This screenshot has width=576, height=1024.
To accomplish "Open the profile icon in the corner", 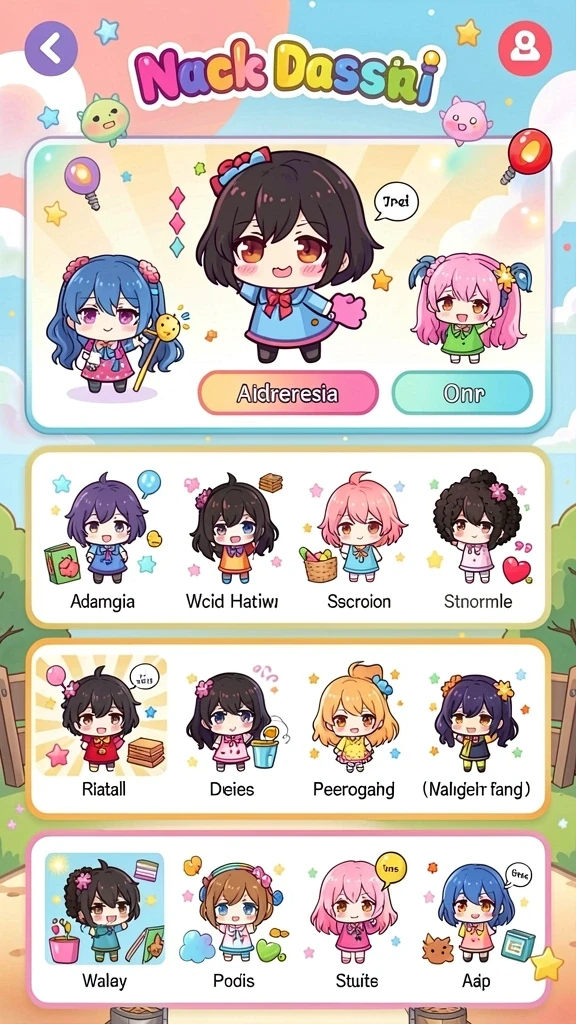I will tap(524, 48).
